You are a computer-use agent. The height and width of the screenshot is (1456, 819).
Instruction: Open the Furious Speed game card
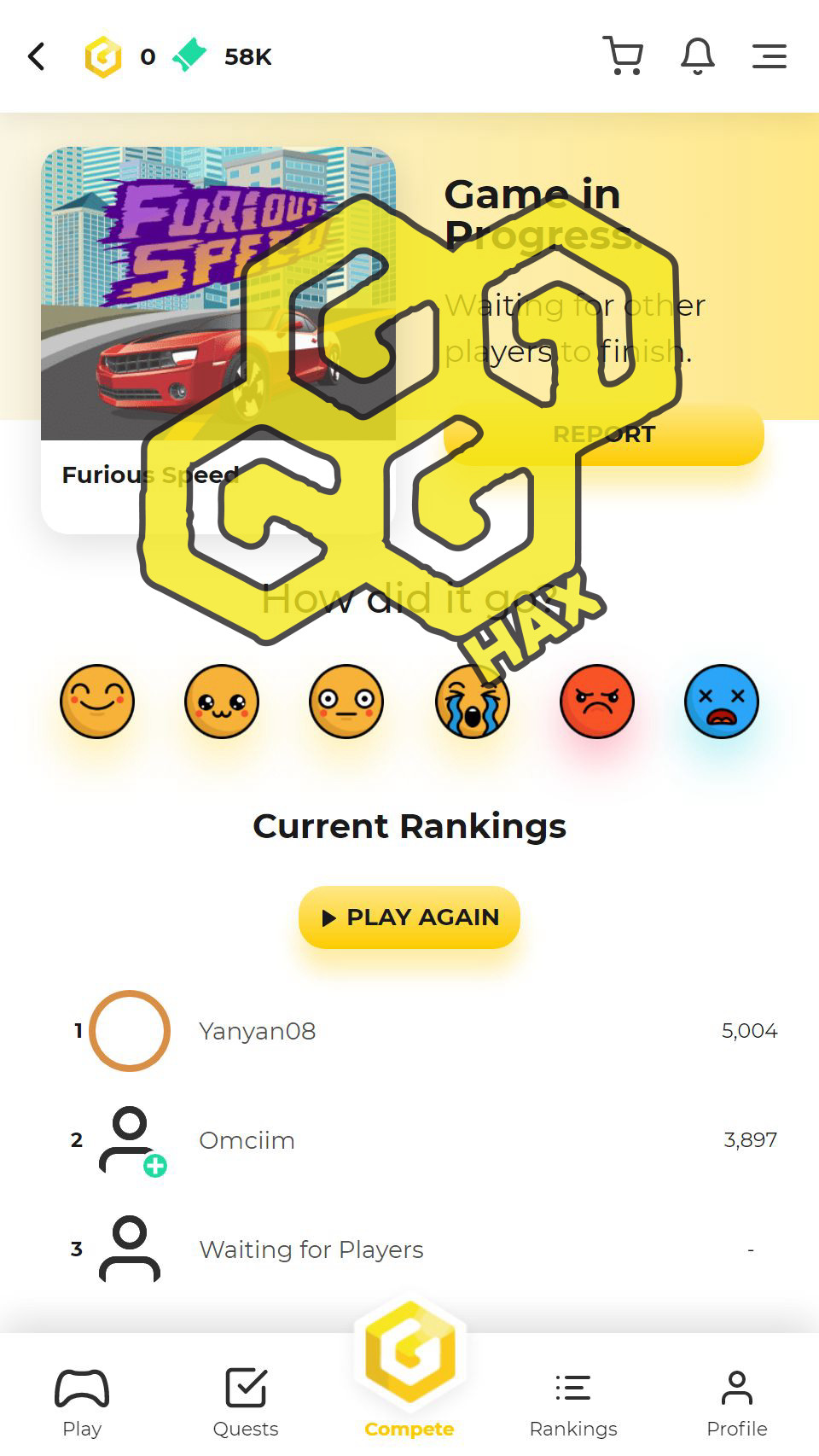click(218, 340)
